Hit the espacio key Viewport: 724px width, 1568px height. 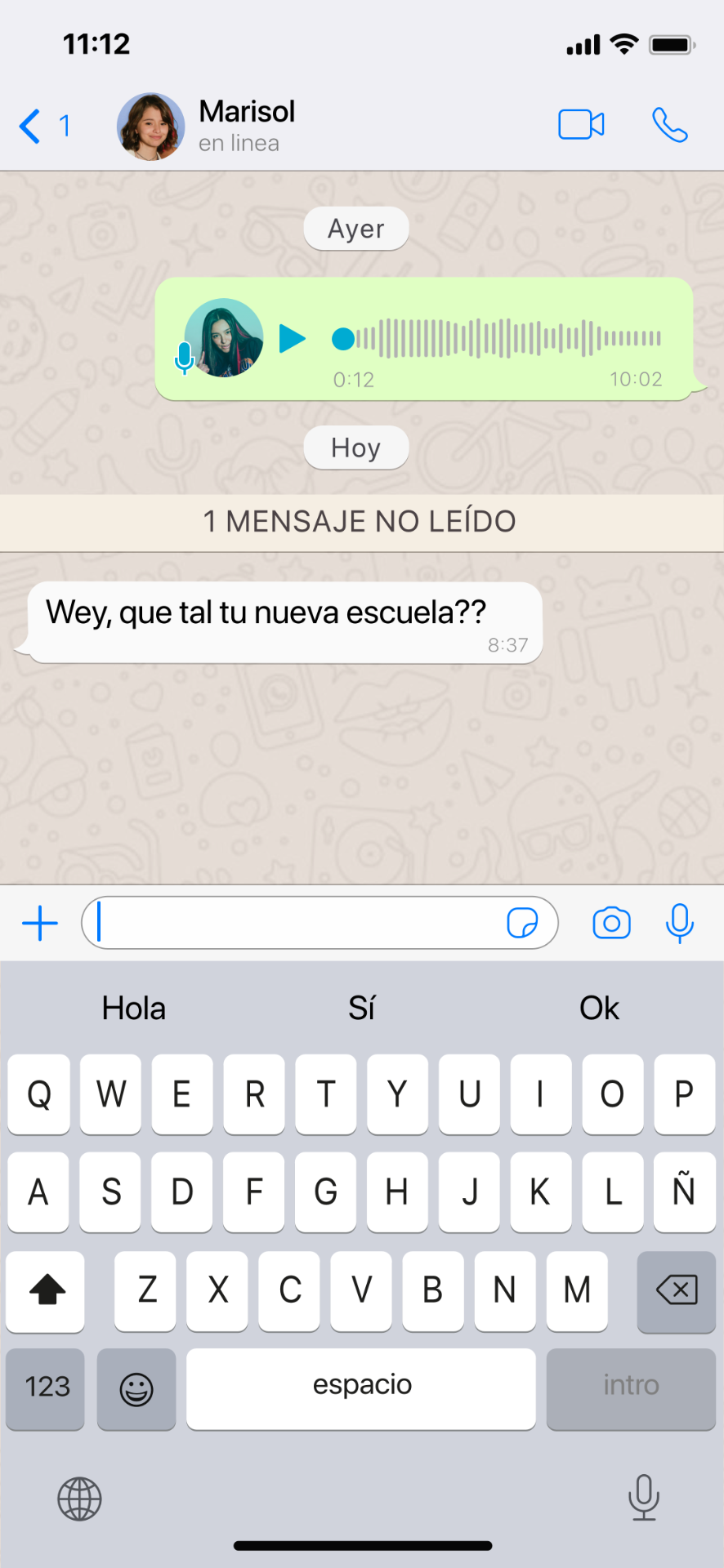(x=361, y=1387)
